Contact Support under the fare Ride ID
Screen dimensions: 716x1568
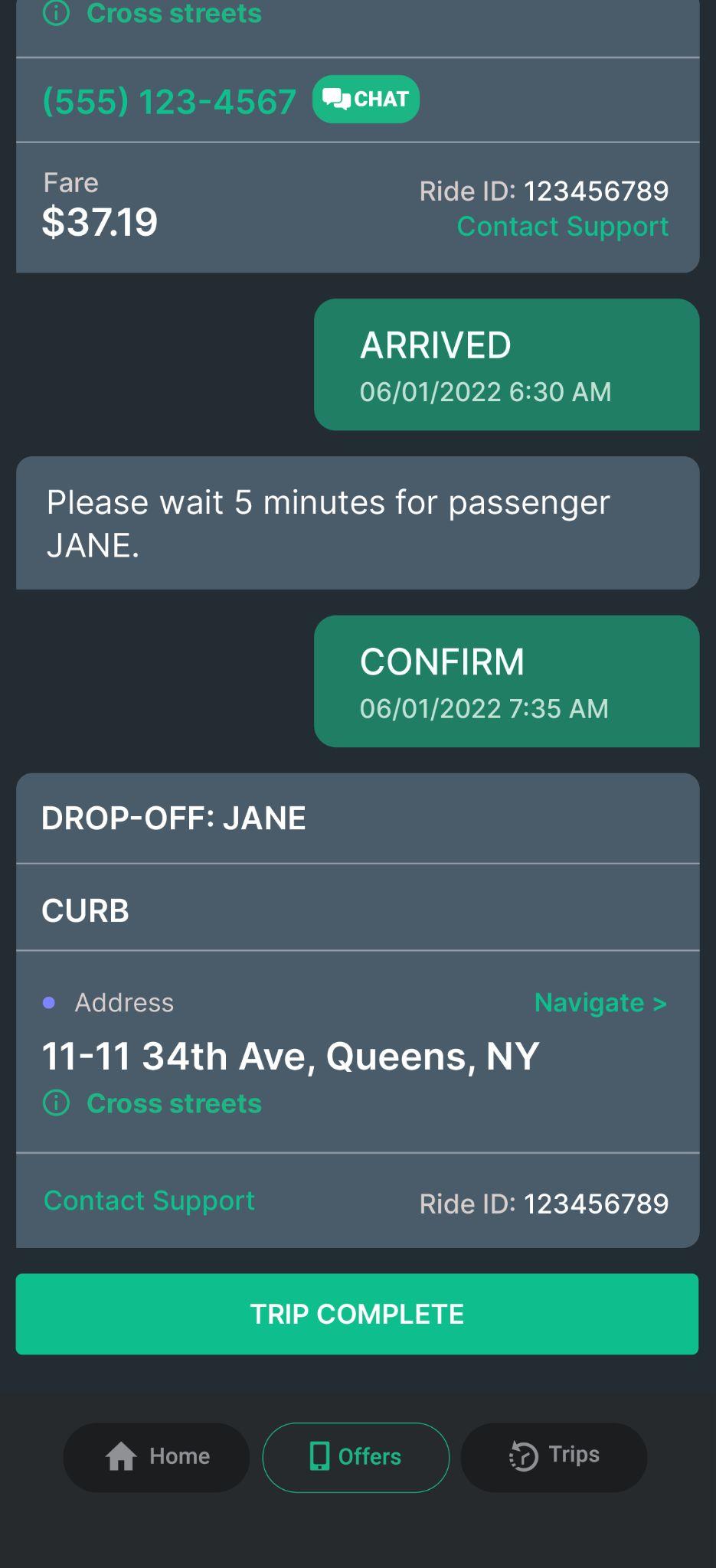[562, 227]
